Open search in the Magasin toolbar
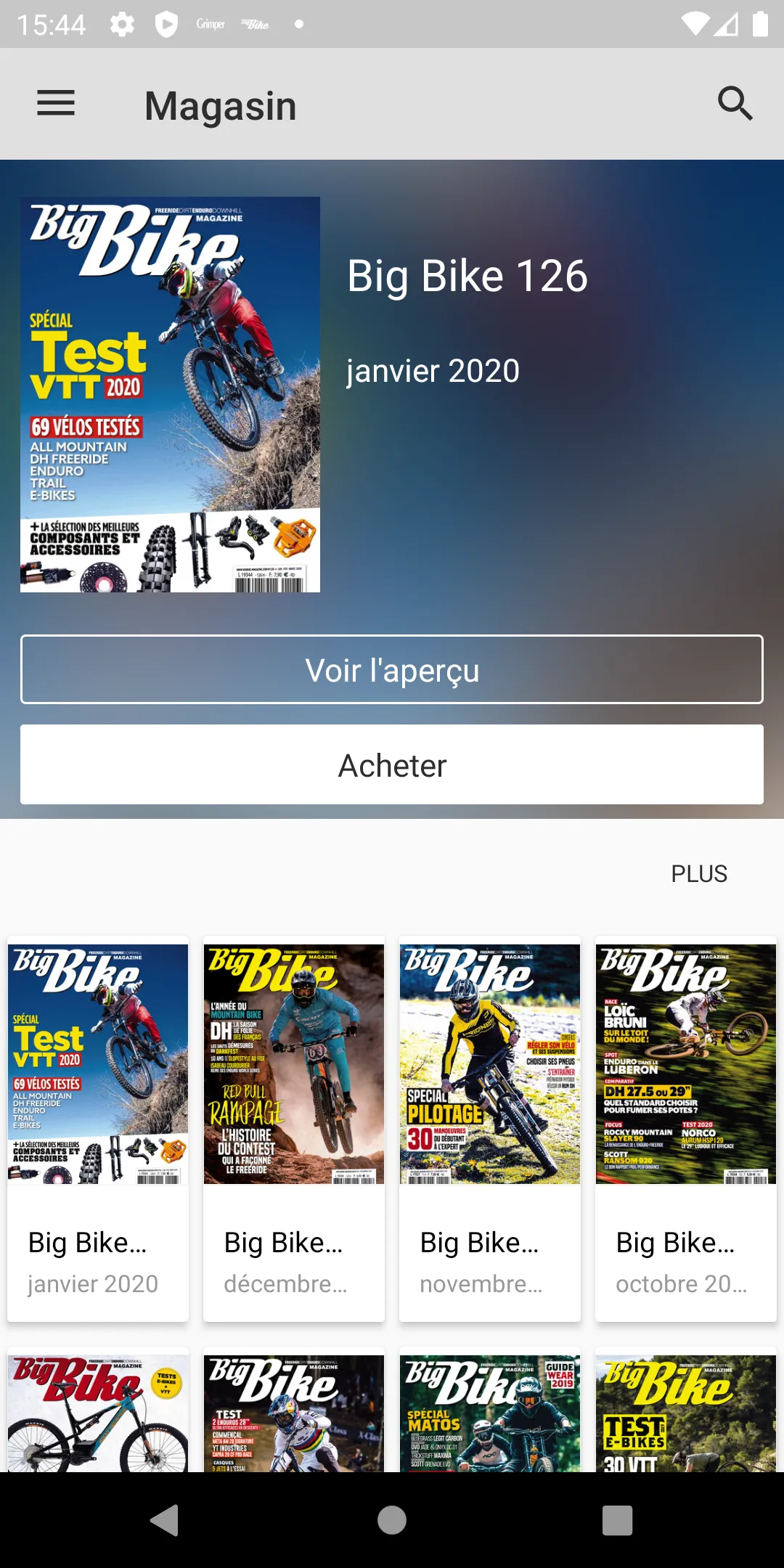The width and height of the screenshot is (784, 1568). [x=735, y=103]
